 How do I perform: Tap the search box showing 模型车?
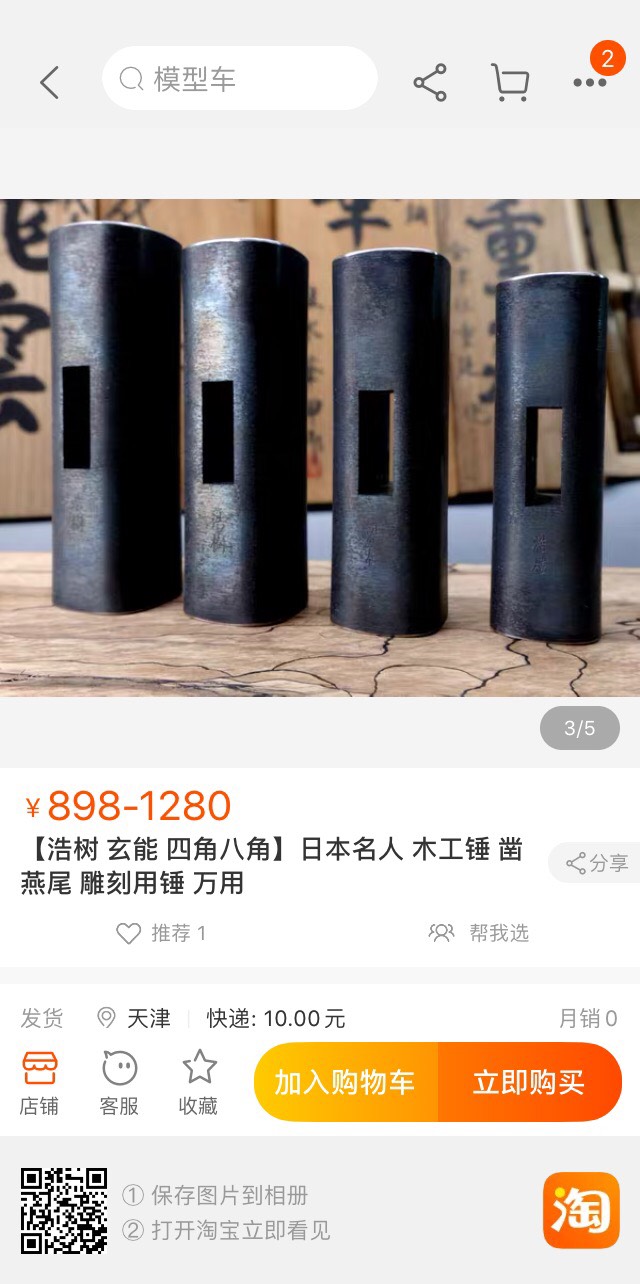point(240,78)
